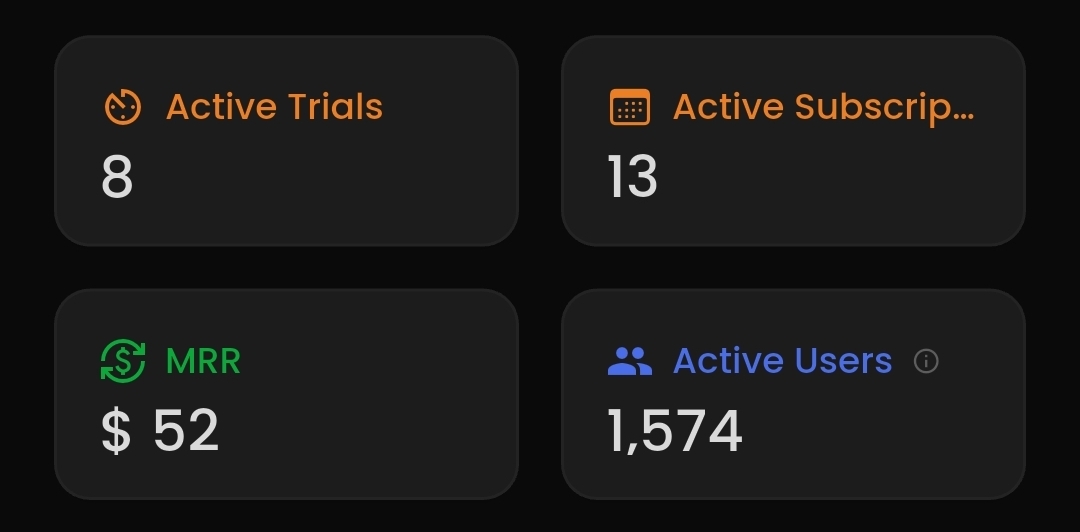Image resolution: width=1080 pixels, height=532 pixels.
Task: Tap the info icon beside Active Users
Action: (x=926, y=361)
